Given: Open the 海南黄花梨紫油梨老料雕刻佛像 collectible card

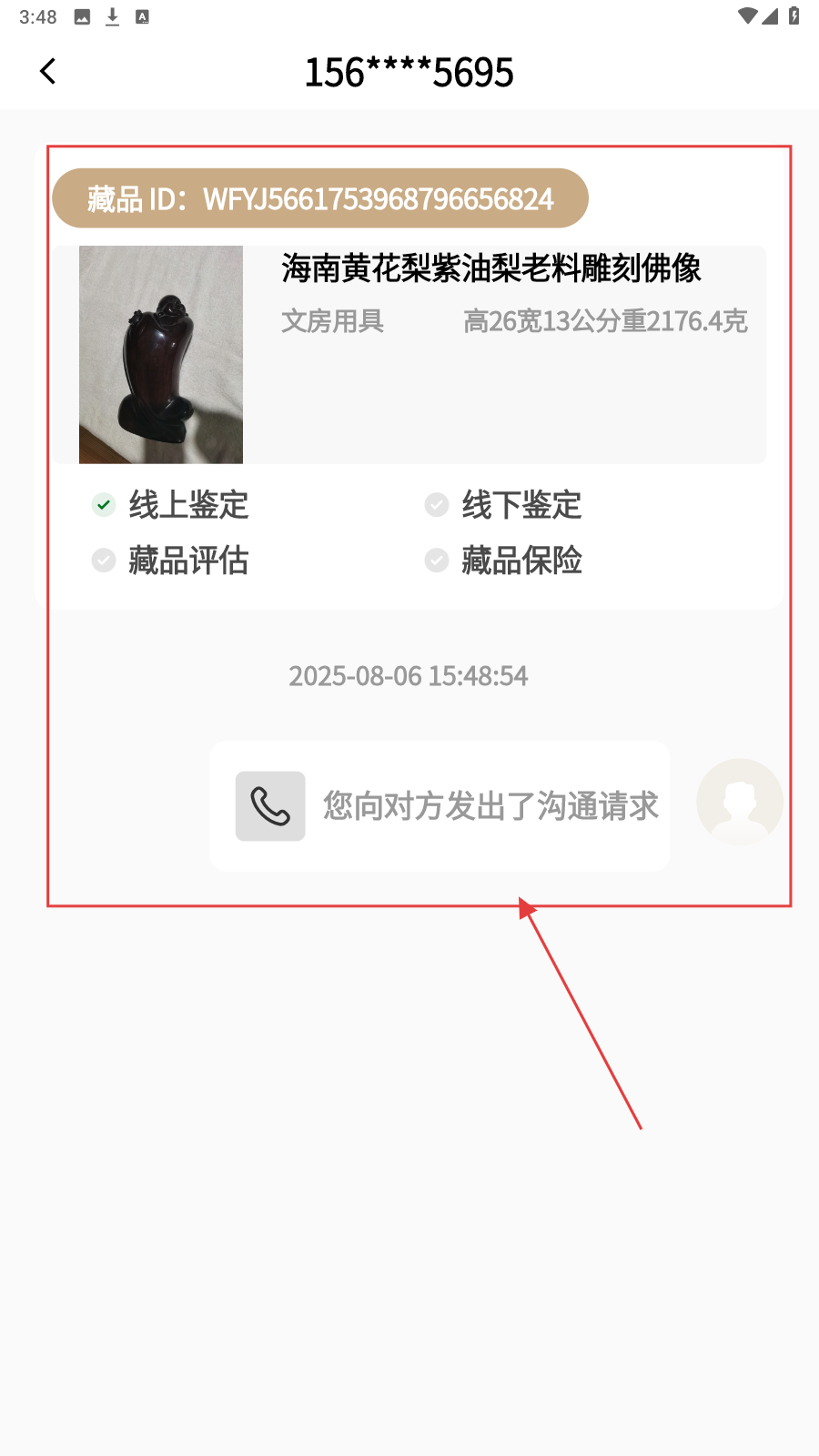Looking at the screenshot, I should tap(409, 355).
